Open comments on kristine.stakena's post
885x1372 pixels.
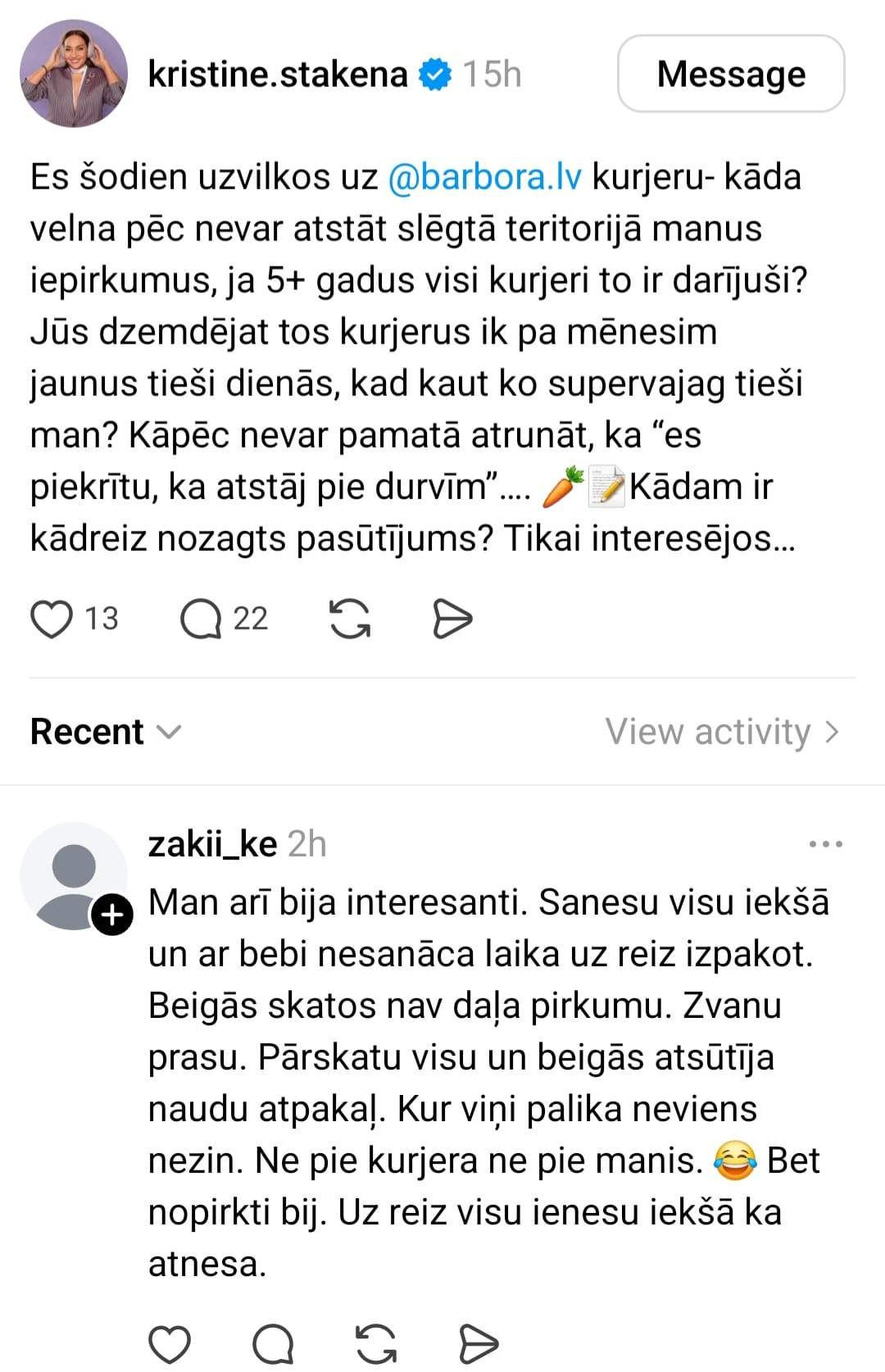[202, 619]
